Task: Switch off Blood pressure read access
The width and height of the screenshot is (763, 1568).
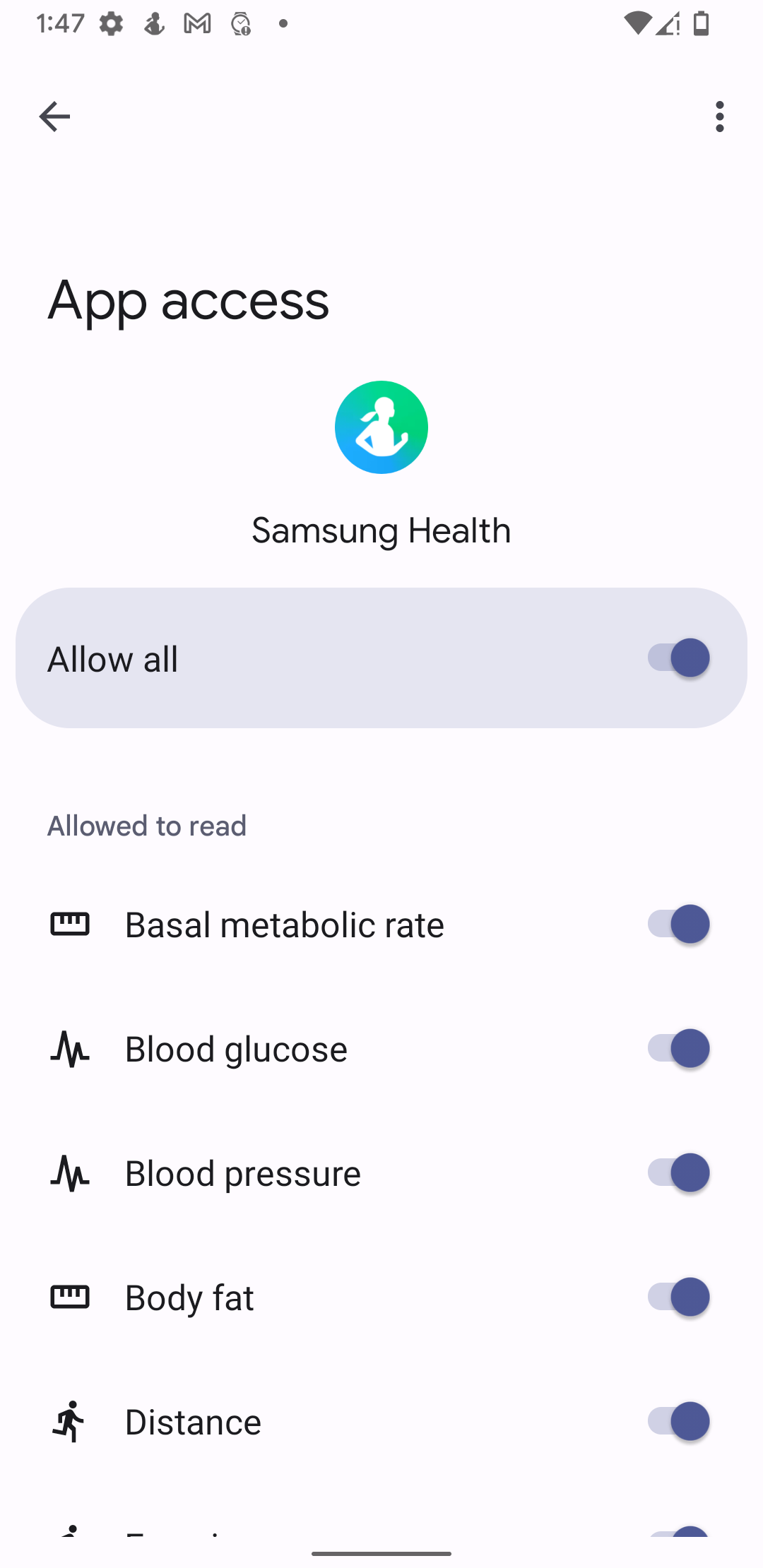Action: tap(678, 1172)
